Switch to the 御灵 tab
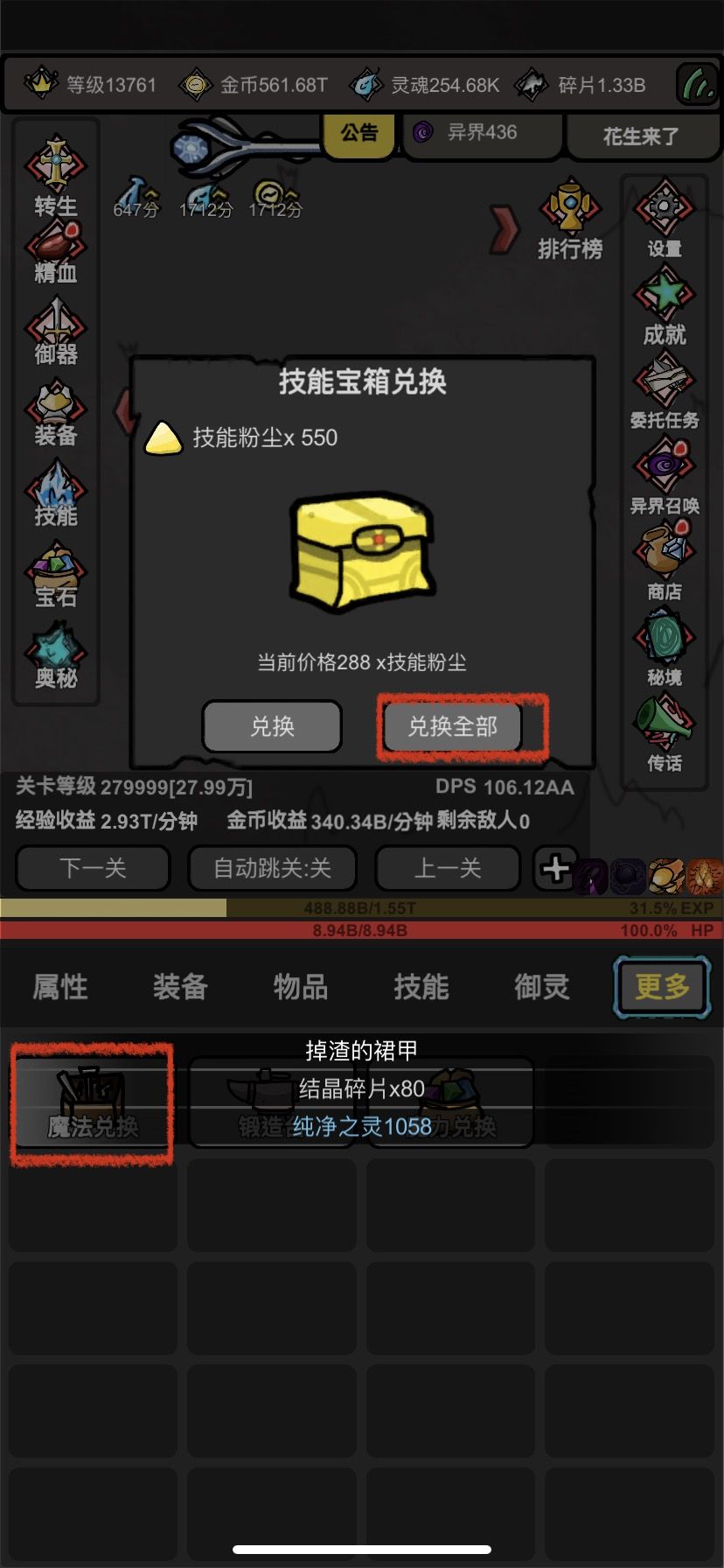 [x=541, y=986]
